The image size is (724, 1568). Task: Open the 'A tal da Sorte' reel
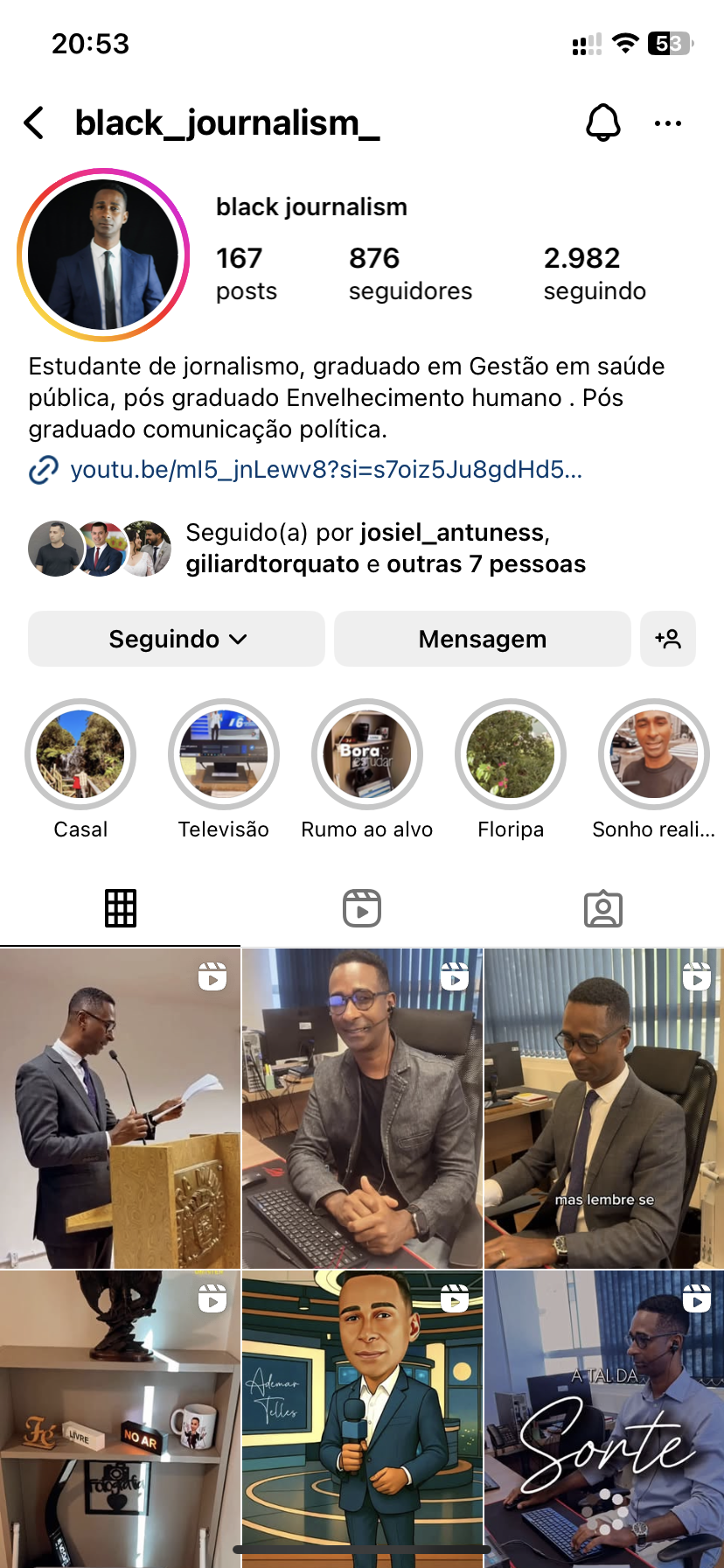pos(604,1417)
